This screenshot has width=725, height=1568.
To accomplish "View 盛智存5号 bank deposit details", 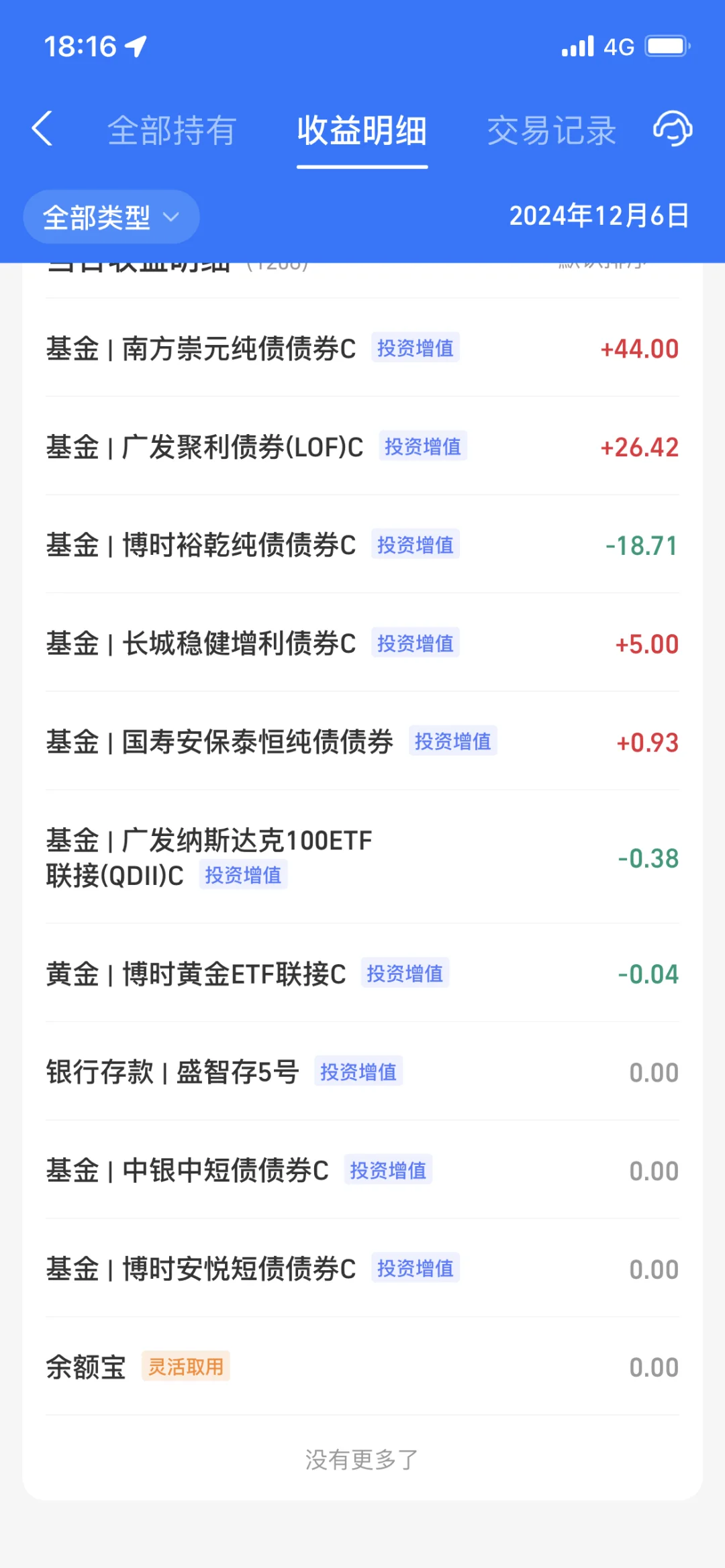I will [x=362, y=1072].
